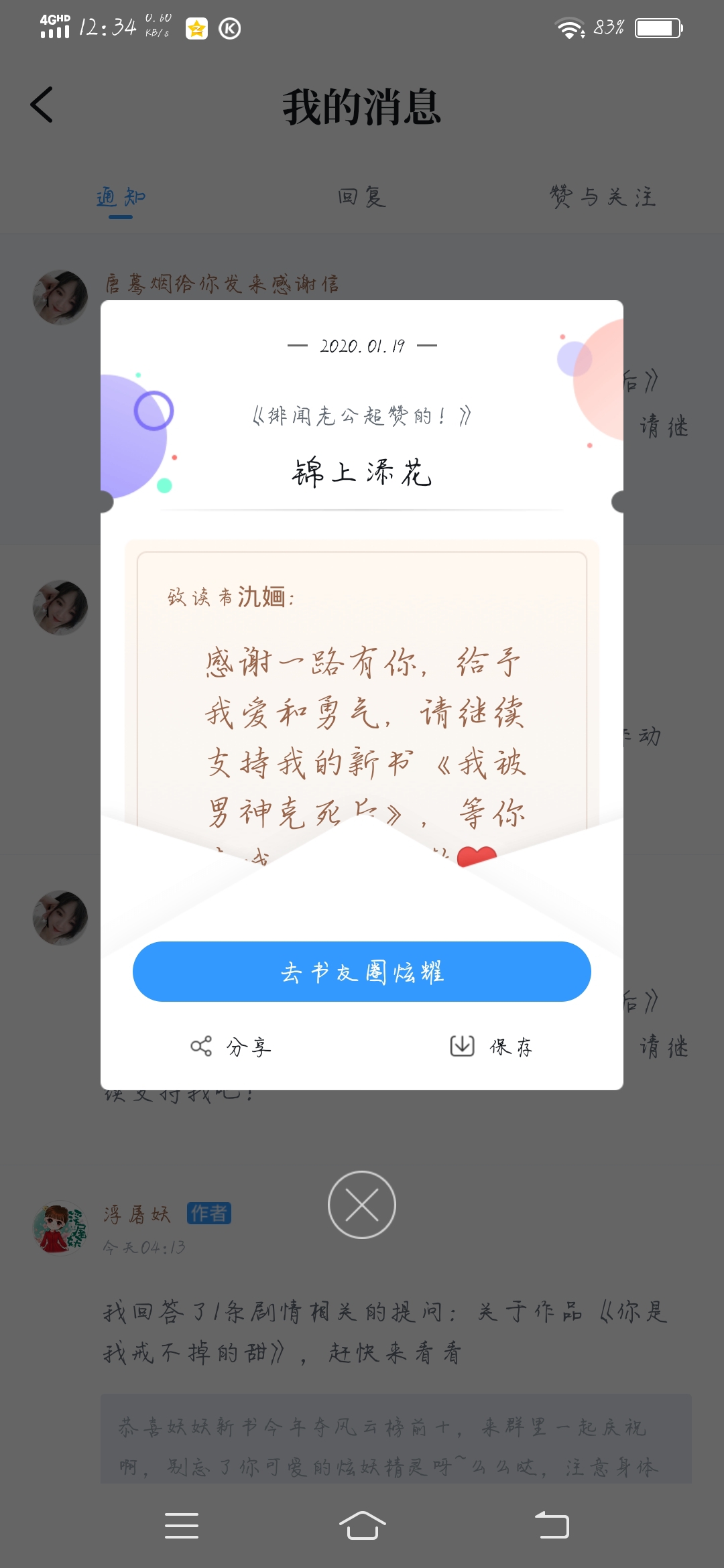Tap the system home button
724x1568 pixels.
click(362, 1526)
